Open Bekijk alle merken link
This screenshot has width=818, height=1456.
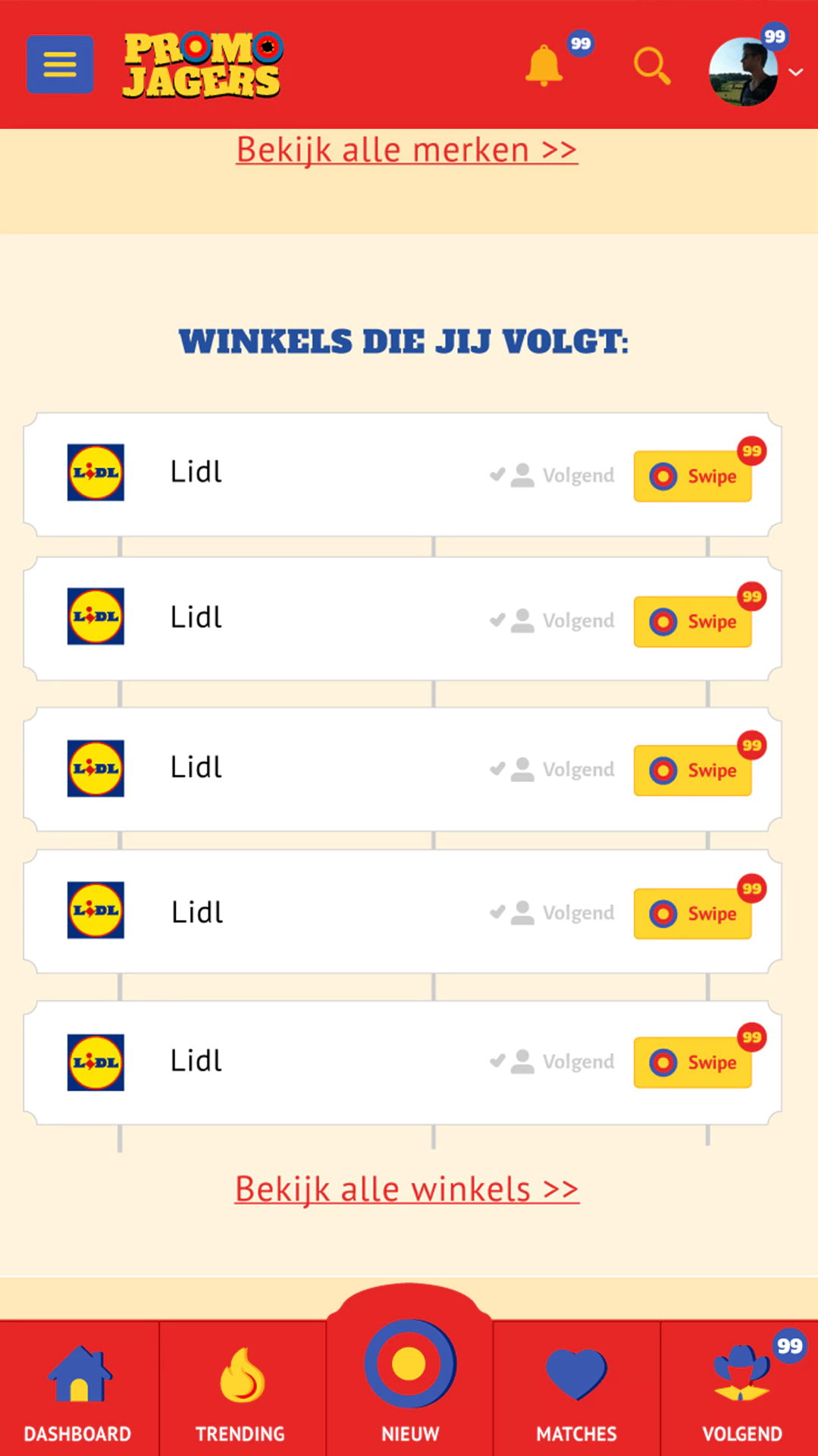[406, 150]
